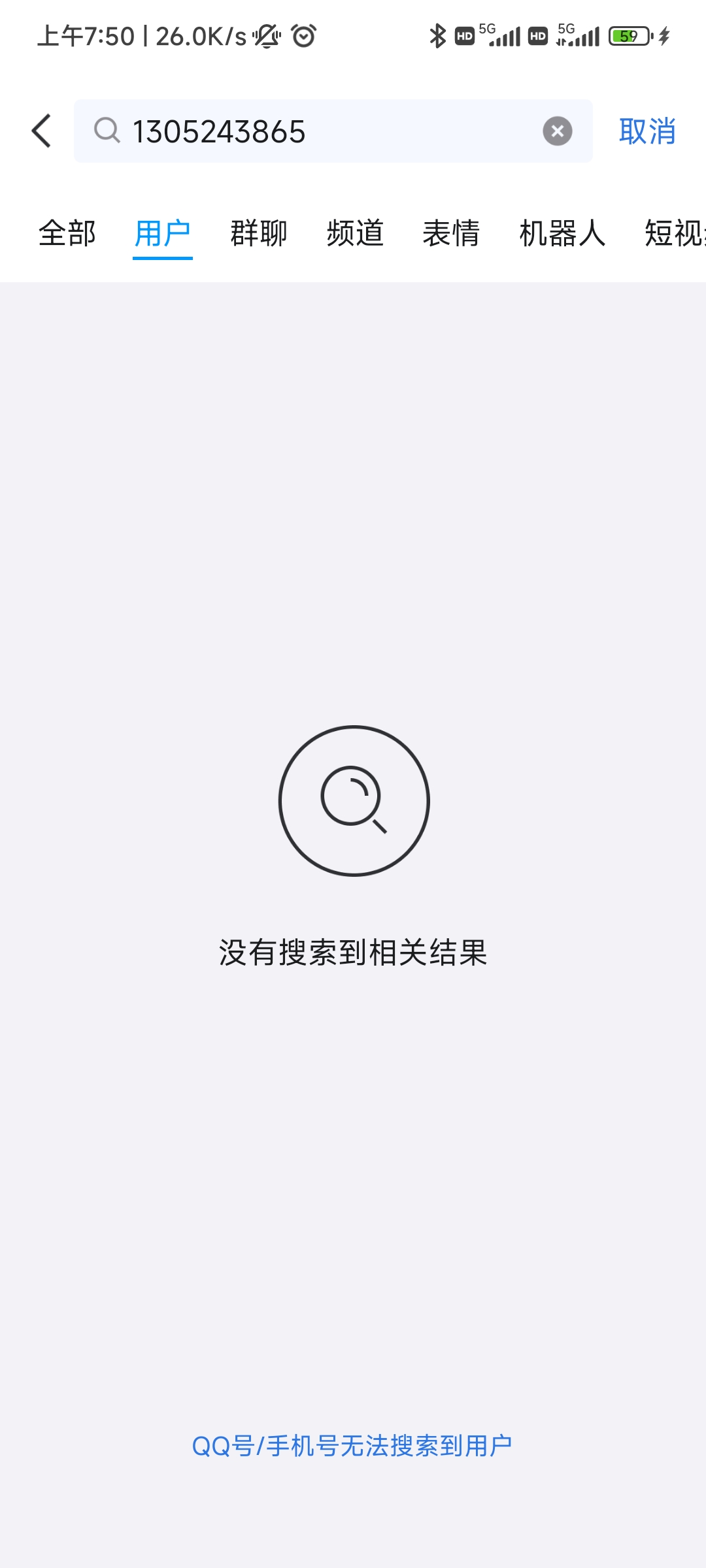The height and width of the screenshot is (1568, 706).
Task: Switch to the 全部 tab
Action: pos(67,233)
